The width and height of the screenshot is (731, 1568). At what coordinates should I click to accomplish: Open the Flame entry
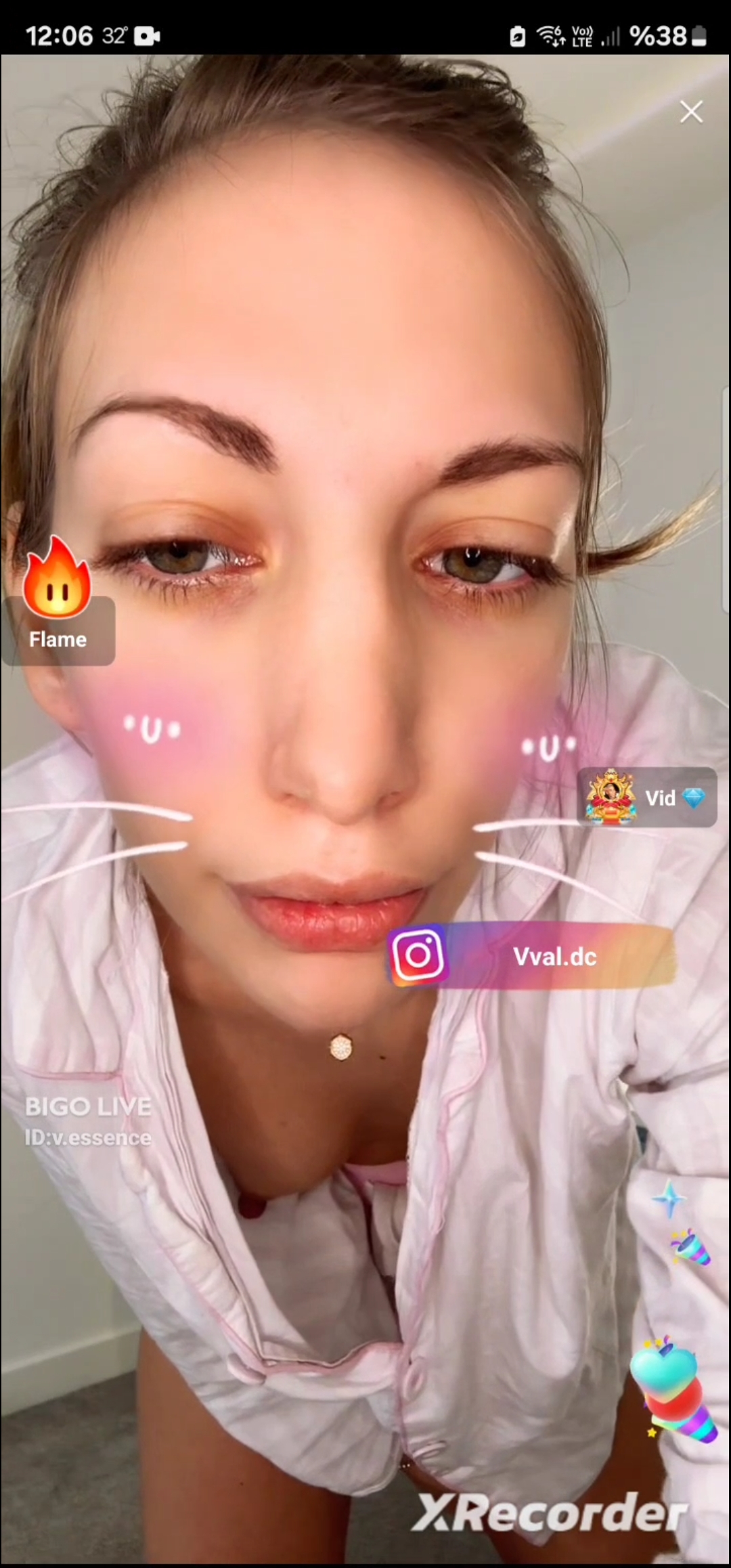point(58,601)
